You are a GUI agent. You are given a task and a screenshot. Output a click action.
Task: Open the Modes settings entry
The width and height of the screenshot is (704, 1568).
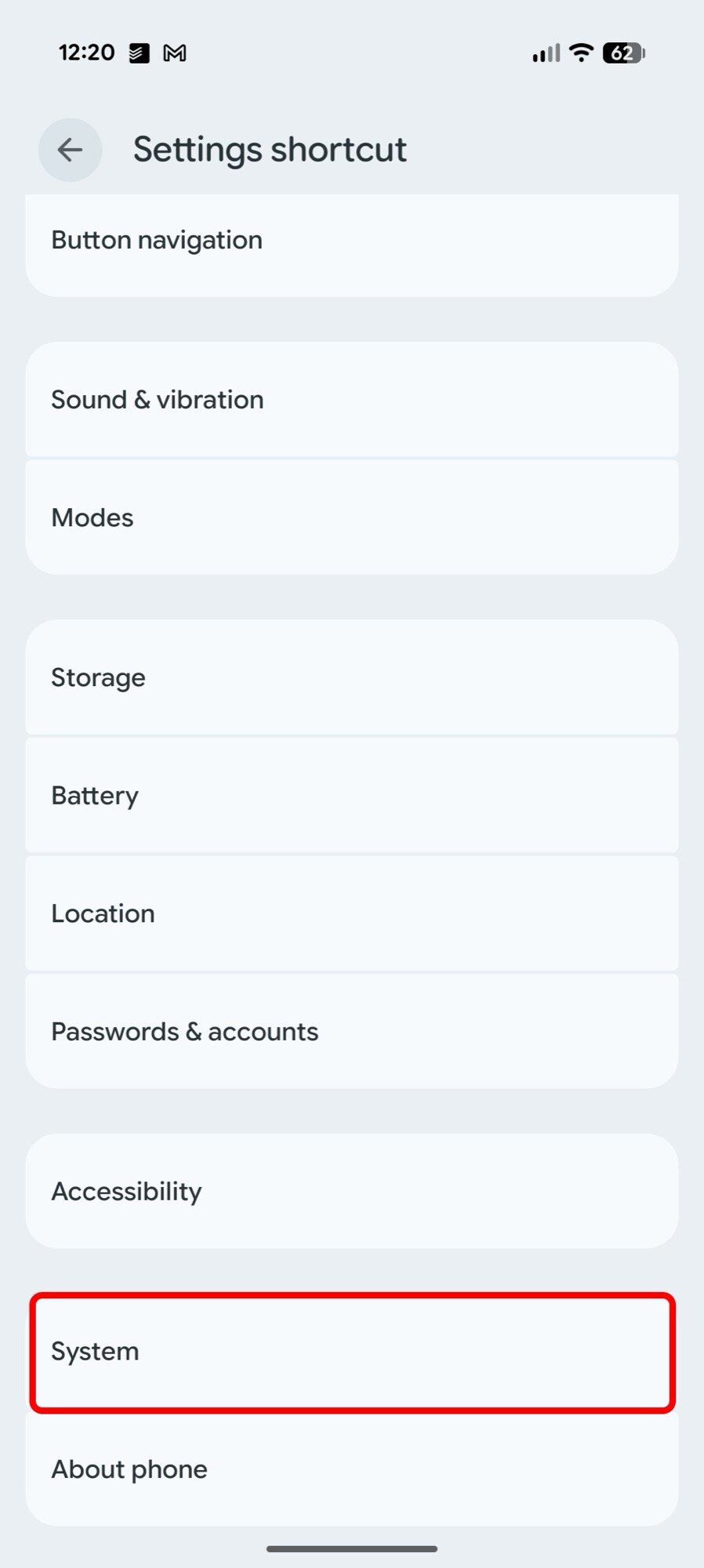tap(352, 517)
